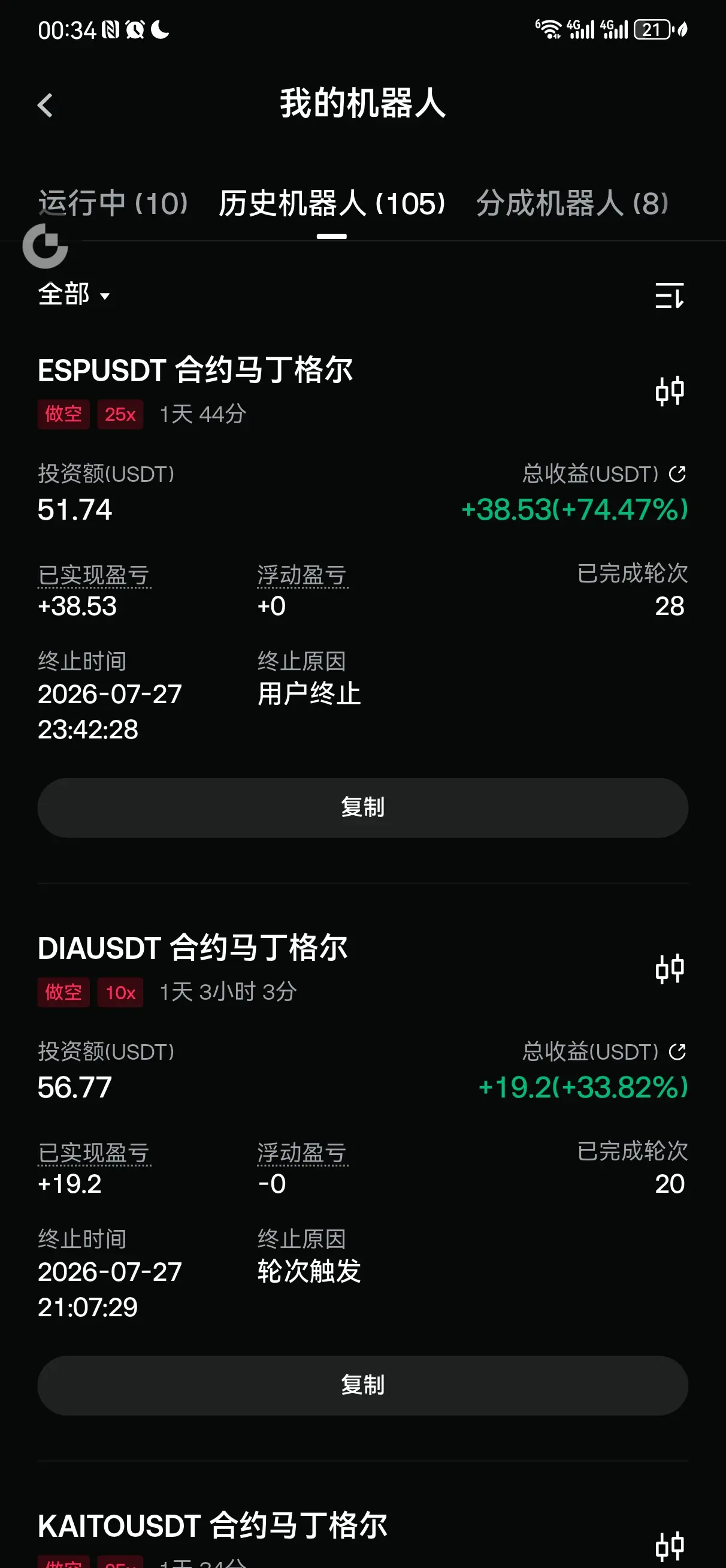Open the KAITOUSDT candlestick chart icon

click(670, 1546)
